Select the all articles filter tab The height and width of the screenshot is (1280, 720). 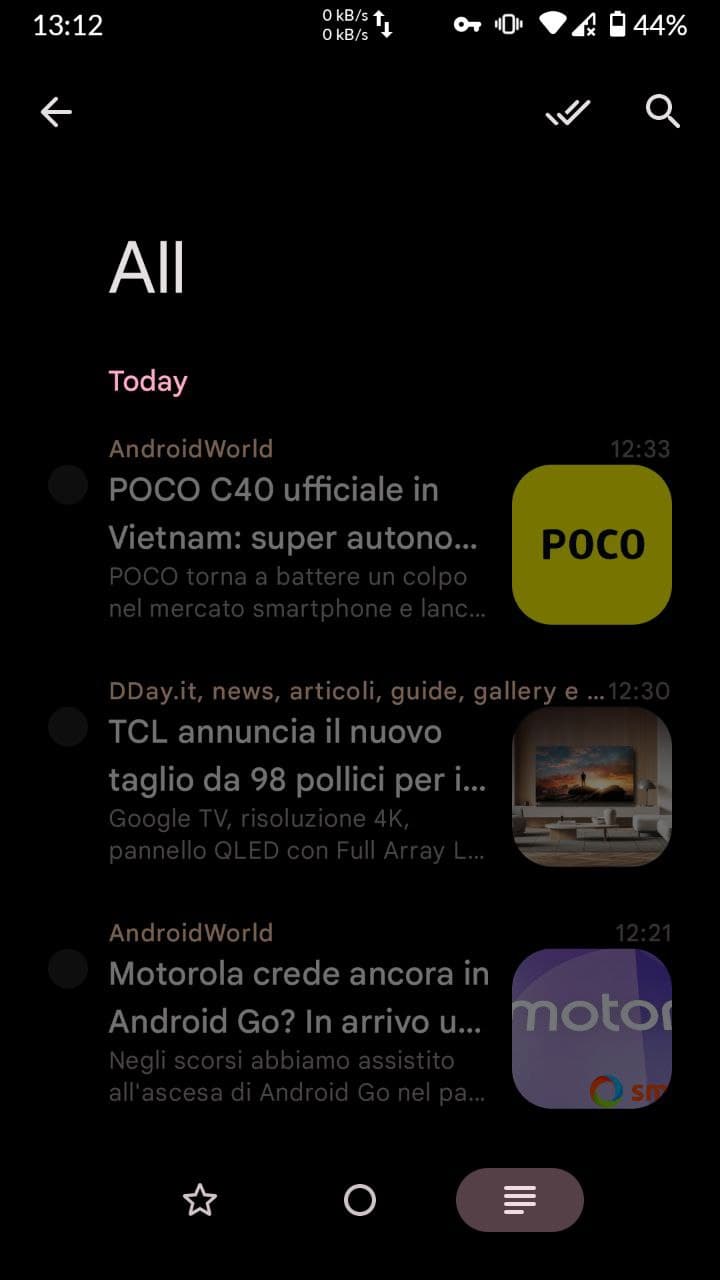tap(520, 1200)
